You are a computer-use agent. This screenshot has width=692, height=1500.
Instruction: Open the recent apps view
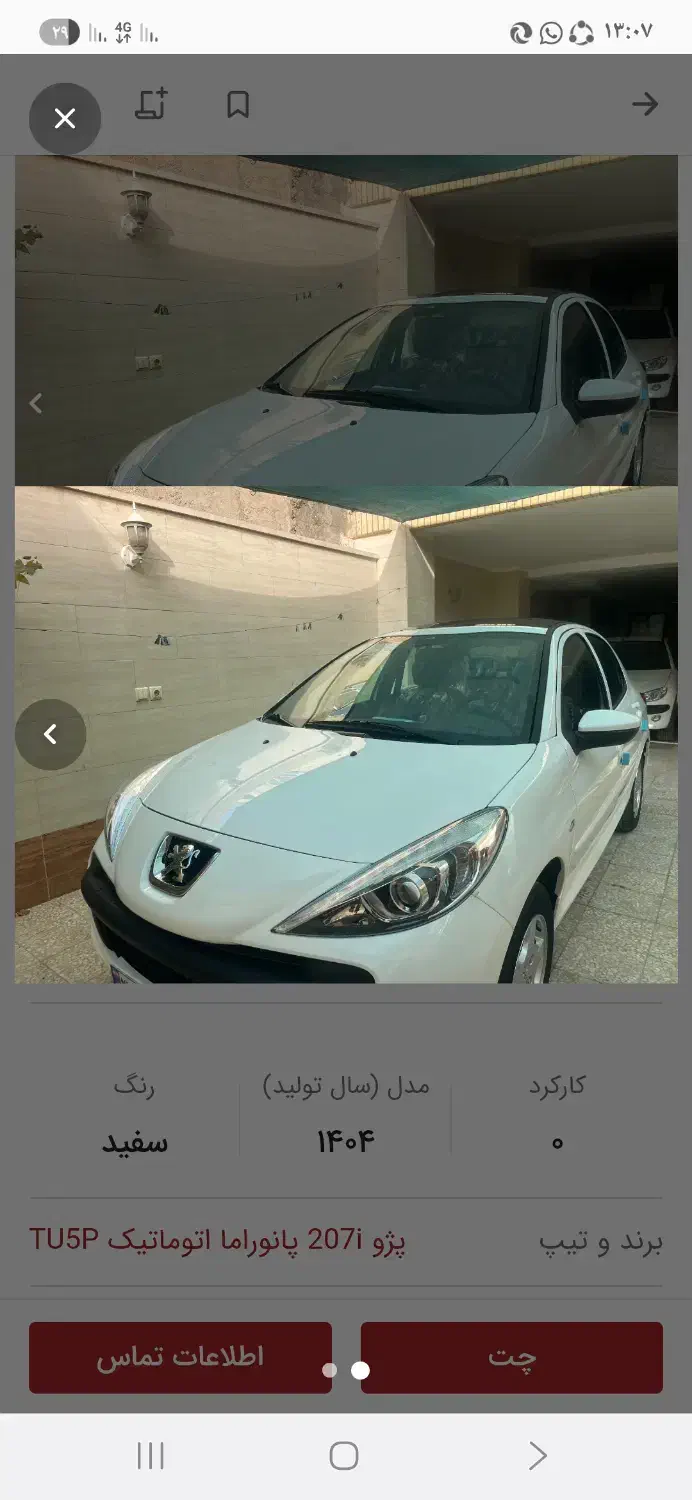[151, 1456]
